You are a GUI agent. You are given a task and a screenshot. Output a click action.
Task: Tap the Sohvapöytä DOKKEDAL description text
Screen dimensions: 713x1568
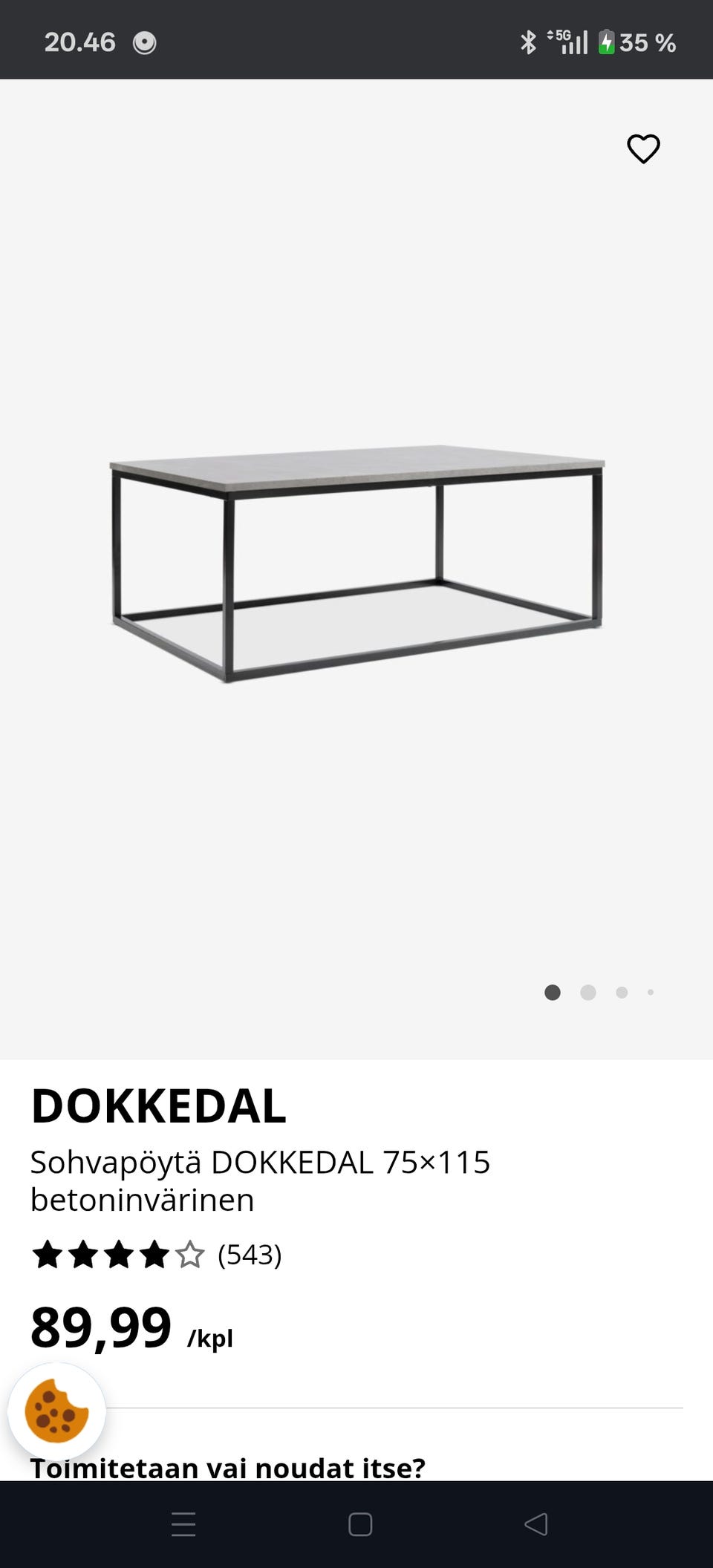(260, 1180)
